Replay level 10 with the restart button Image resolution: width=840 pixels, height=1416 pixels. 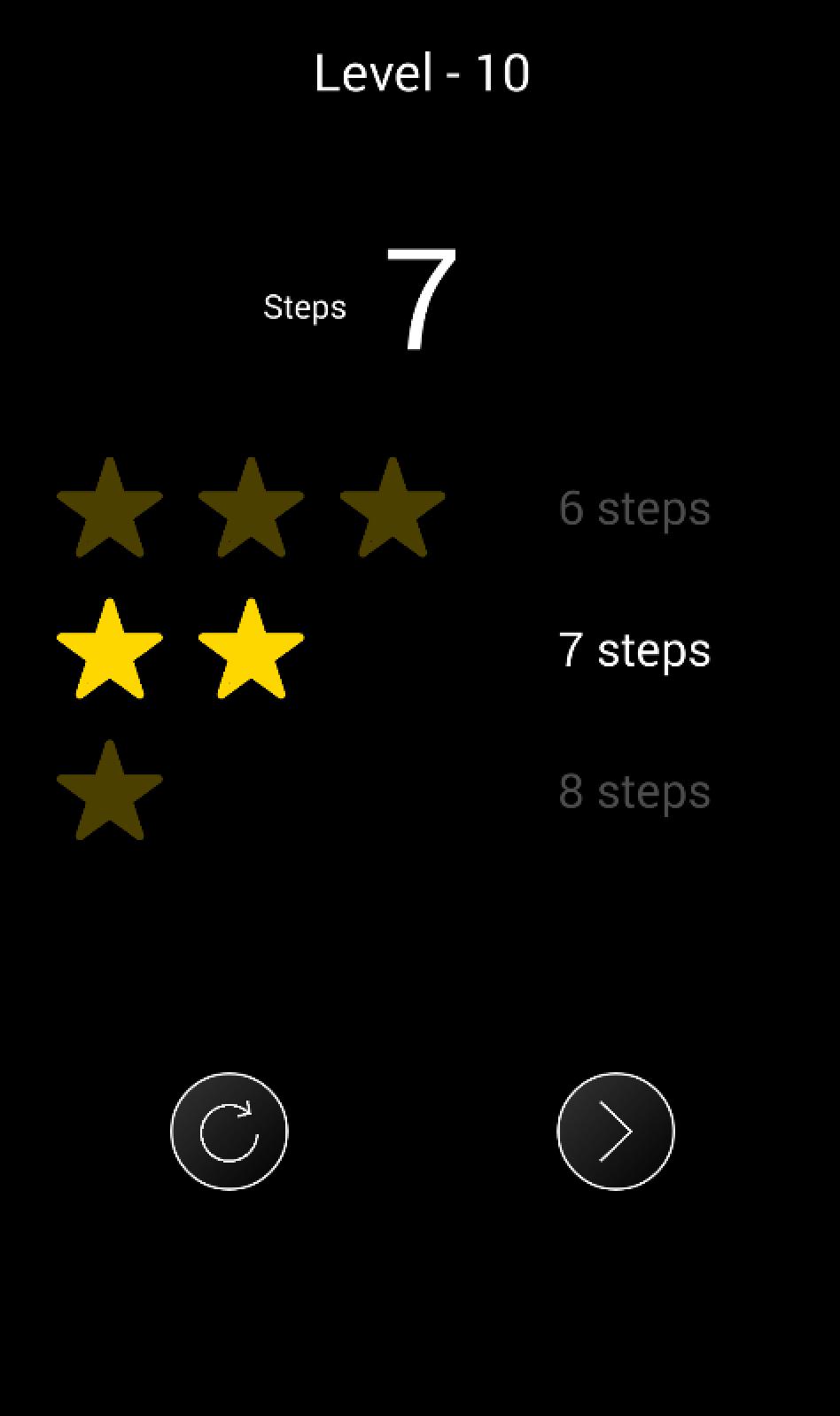coord(229,1132)
